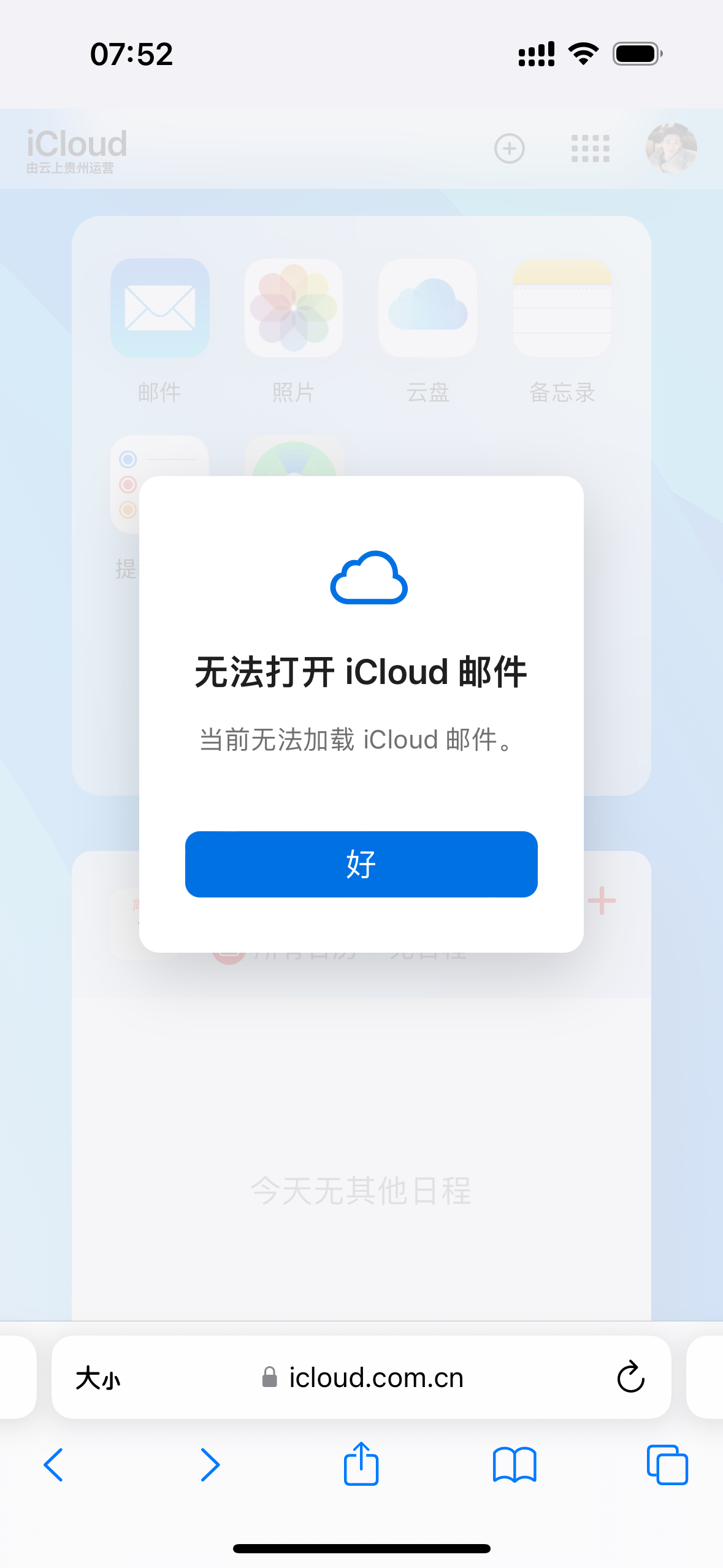723x1568 pixels.
Task: Go forward to the next page
Action: click(x=210, y=1465)
